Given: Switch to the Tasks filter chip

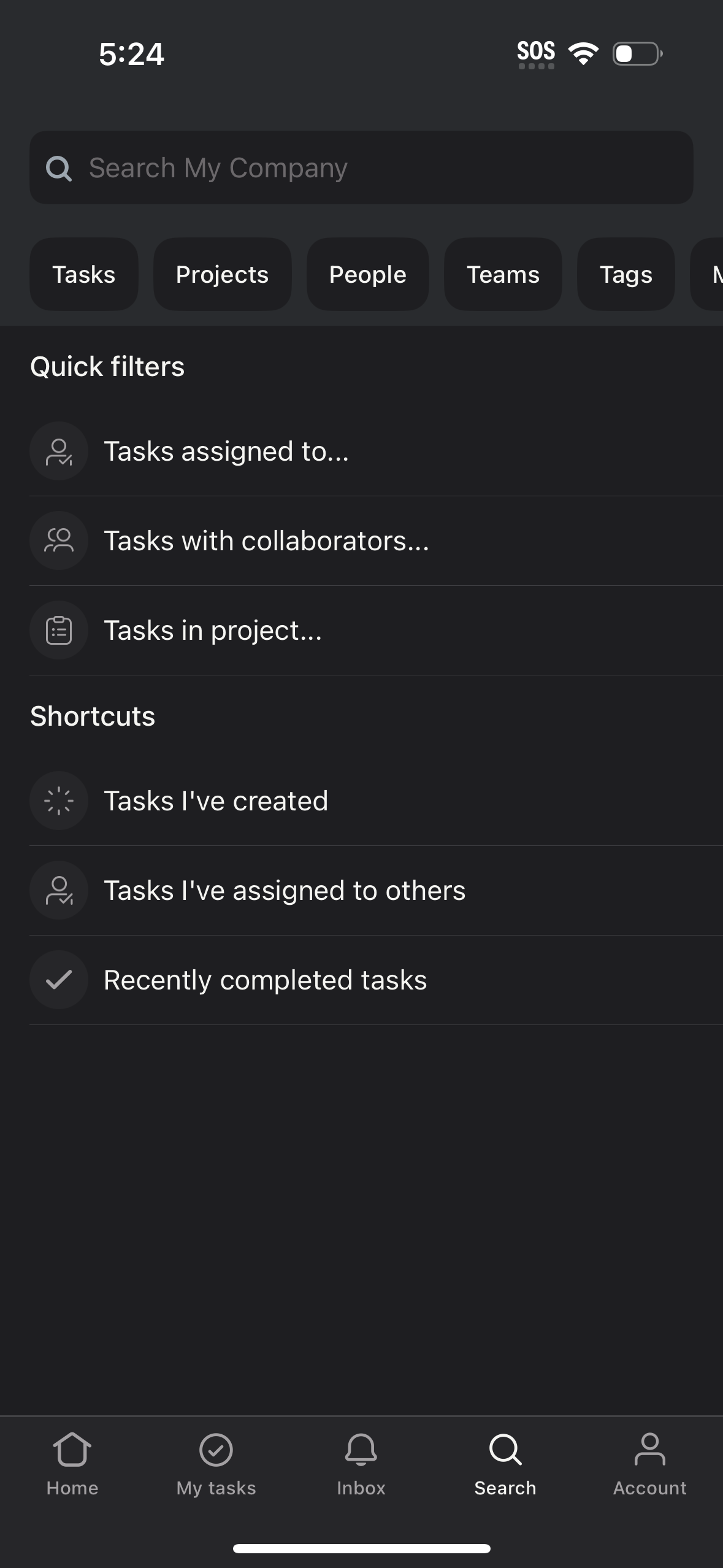Looking at the screenshot, I should point(83,274).
